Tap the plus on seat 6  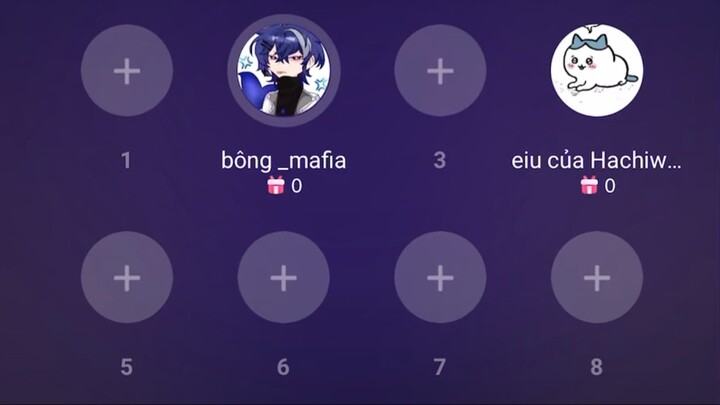(x=283, y=277)
